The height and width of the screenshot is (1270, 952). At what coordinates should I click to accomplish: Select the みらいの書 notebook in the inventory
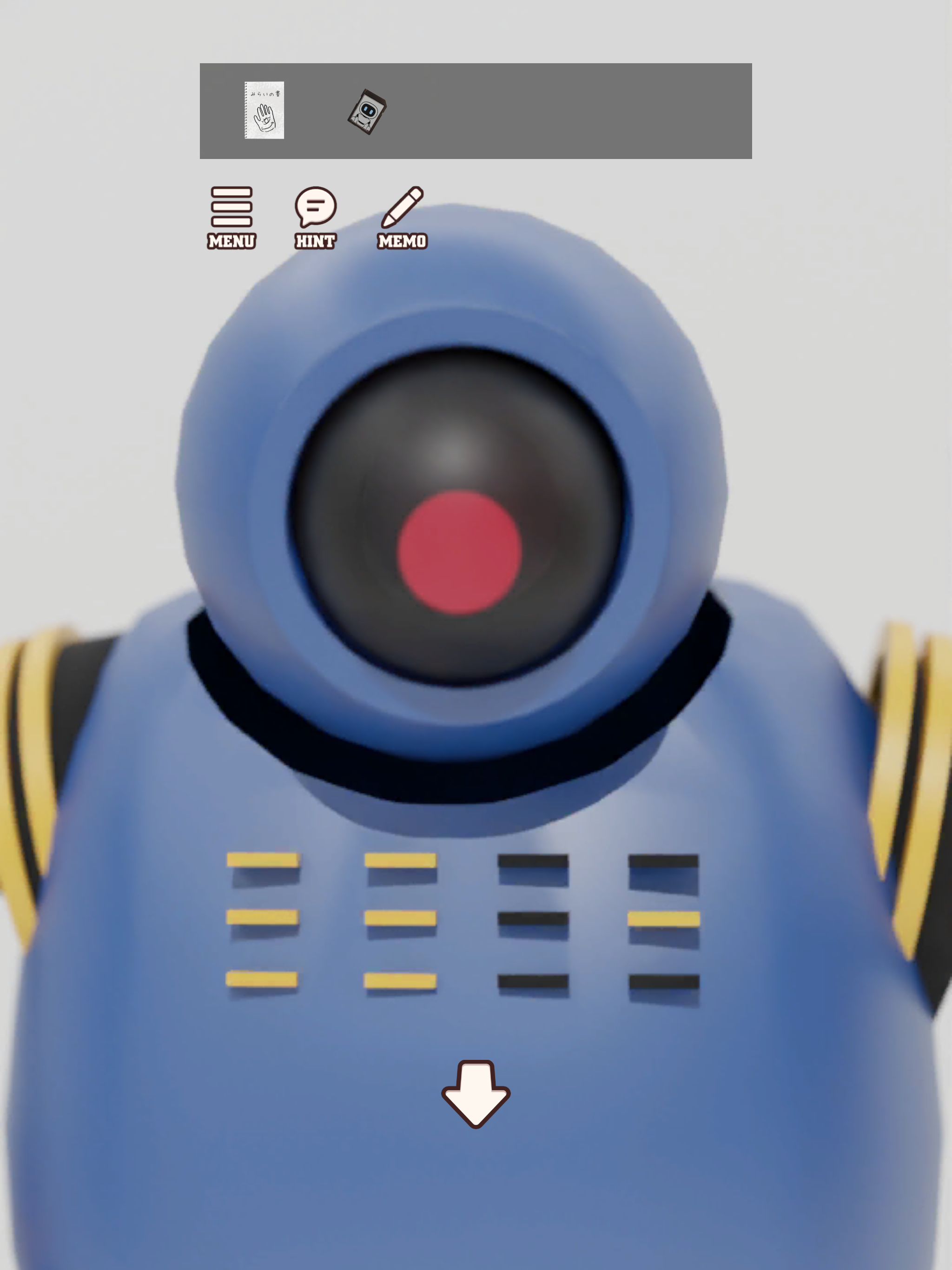(264, 109)
